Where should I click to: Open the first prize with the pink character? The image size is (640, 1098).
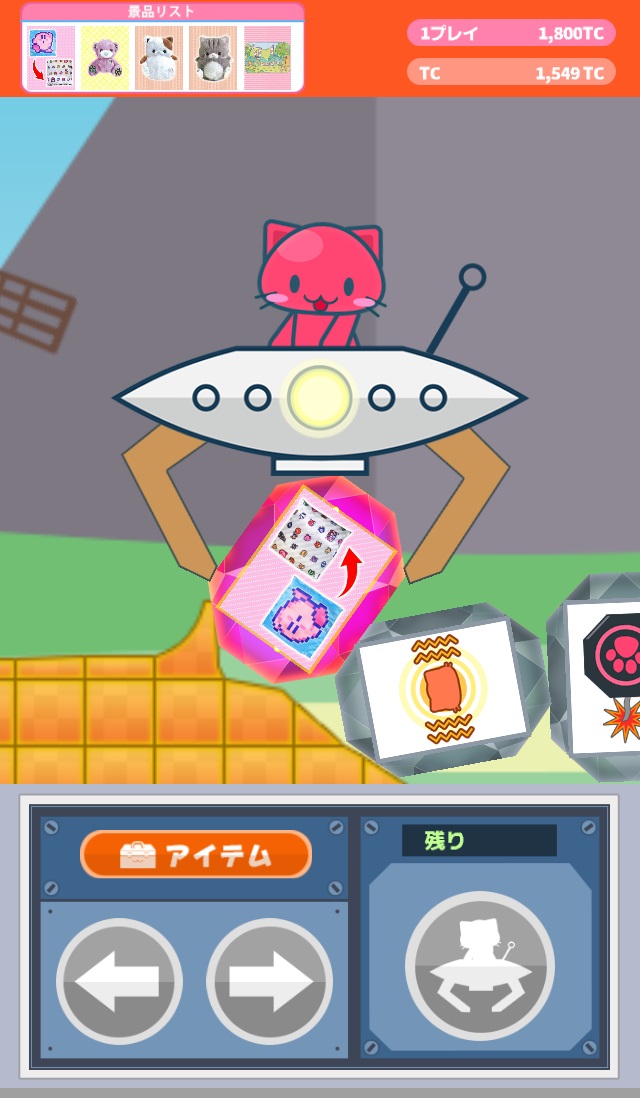pos(50,58)
